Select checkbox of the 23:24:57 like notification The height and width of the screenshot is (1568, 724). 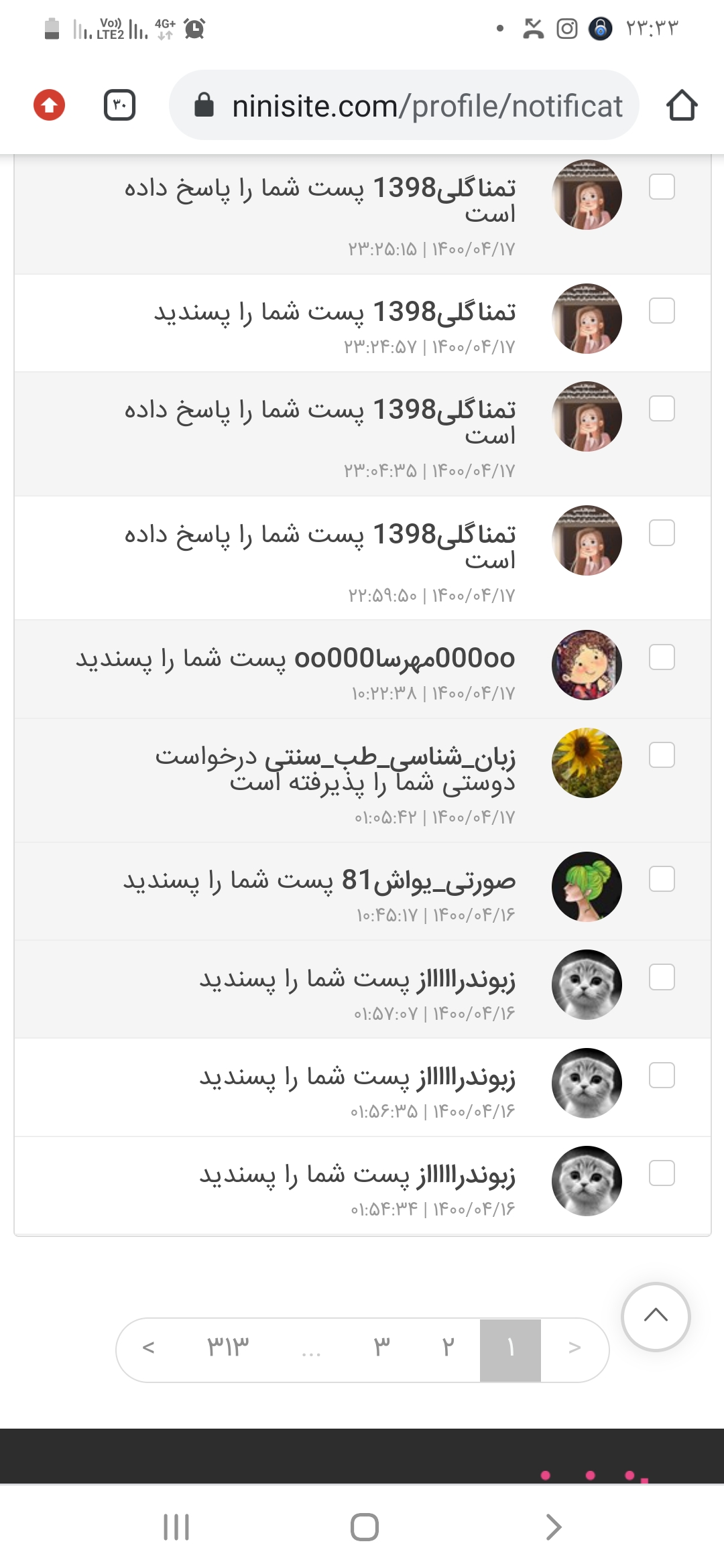(662, 311)
